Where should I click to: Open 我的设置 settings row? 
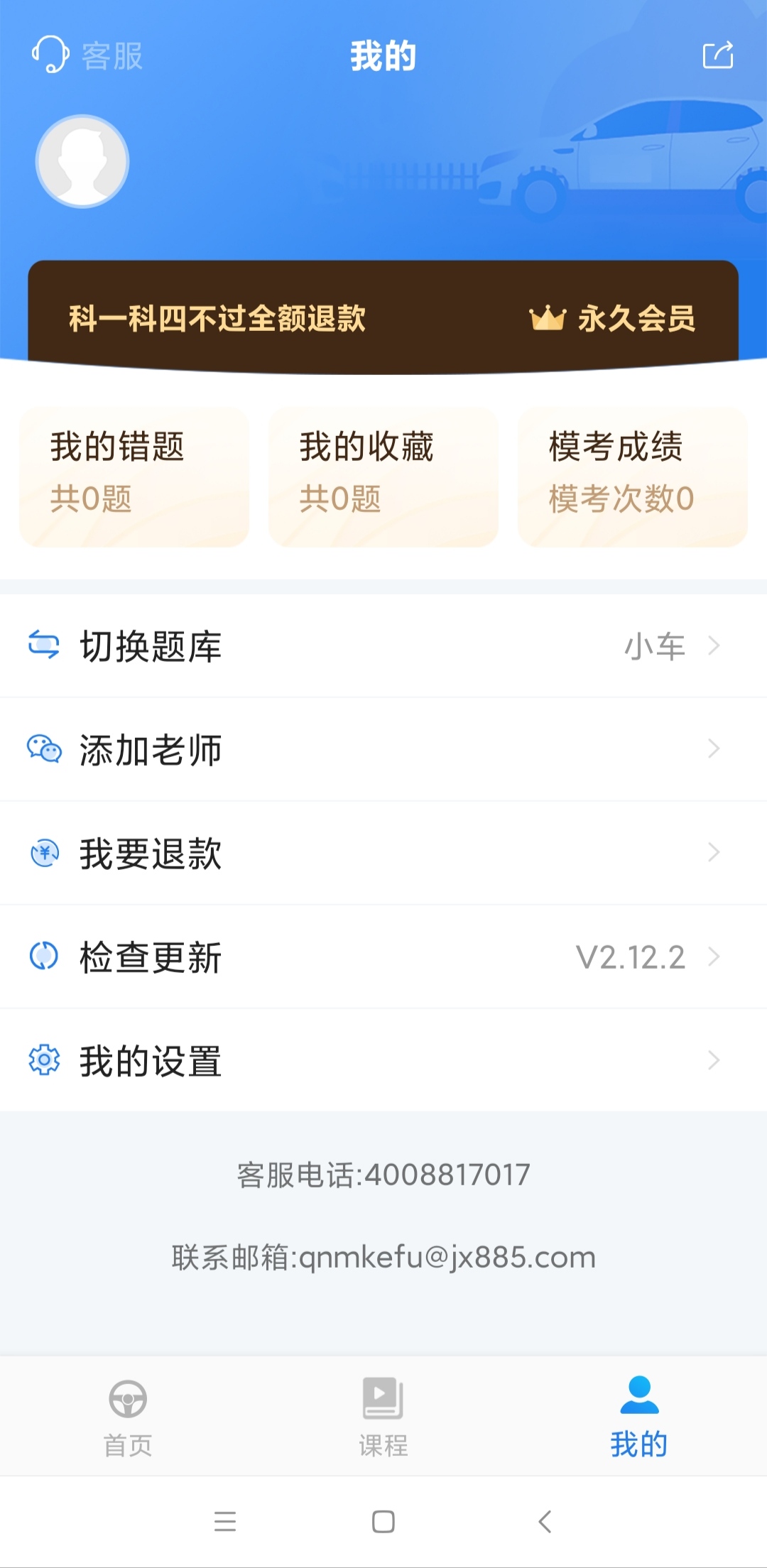point(383,1061)
